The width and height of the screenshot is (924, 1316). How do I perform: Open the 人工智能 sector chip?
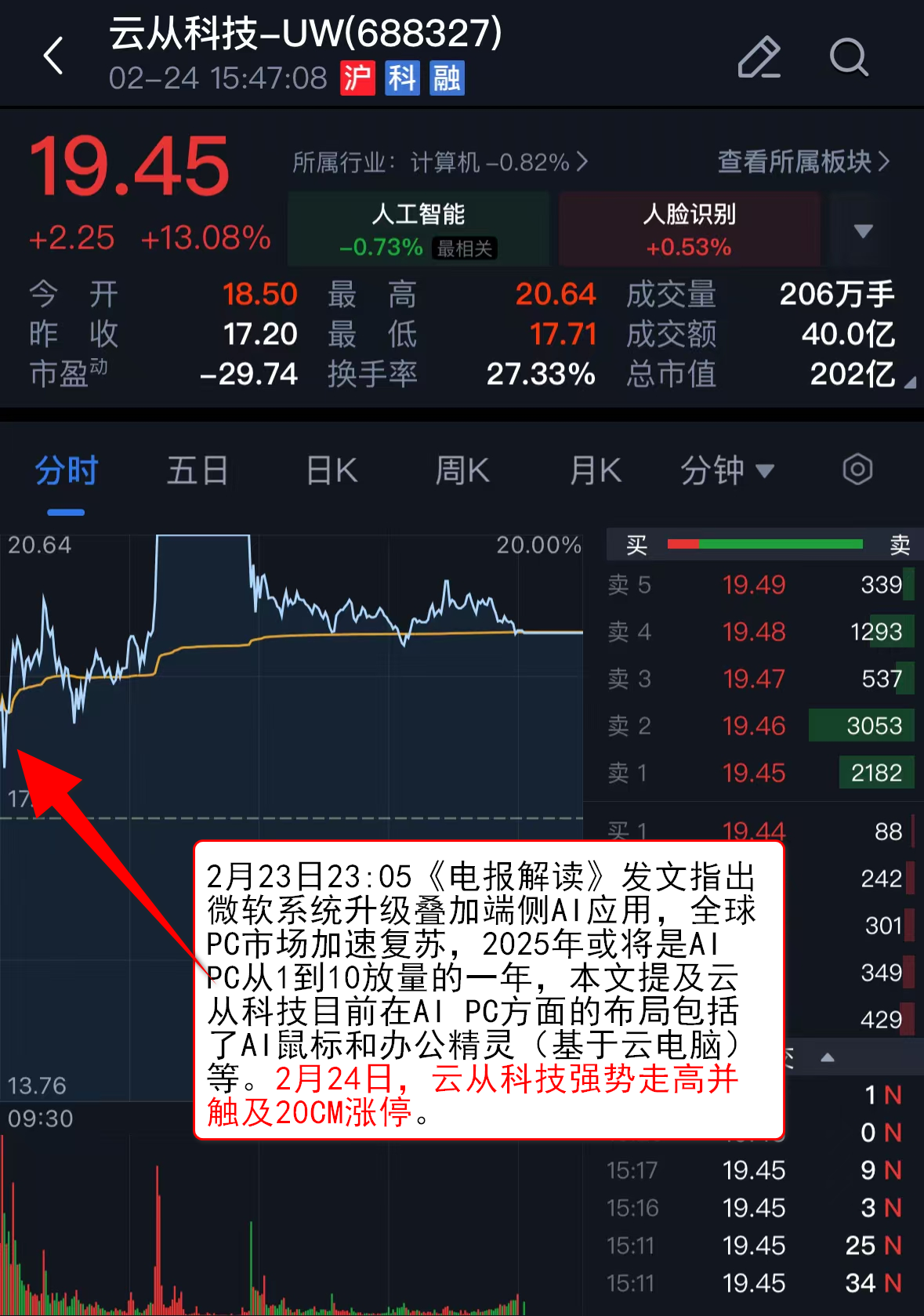(419, 230)
